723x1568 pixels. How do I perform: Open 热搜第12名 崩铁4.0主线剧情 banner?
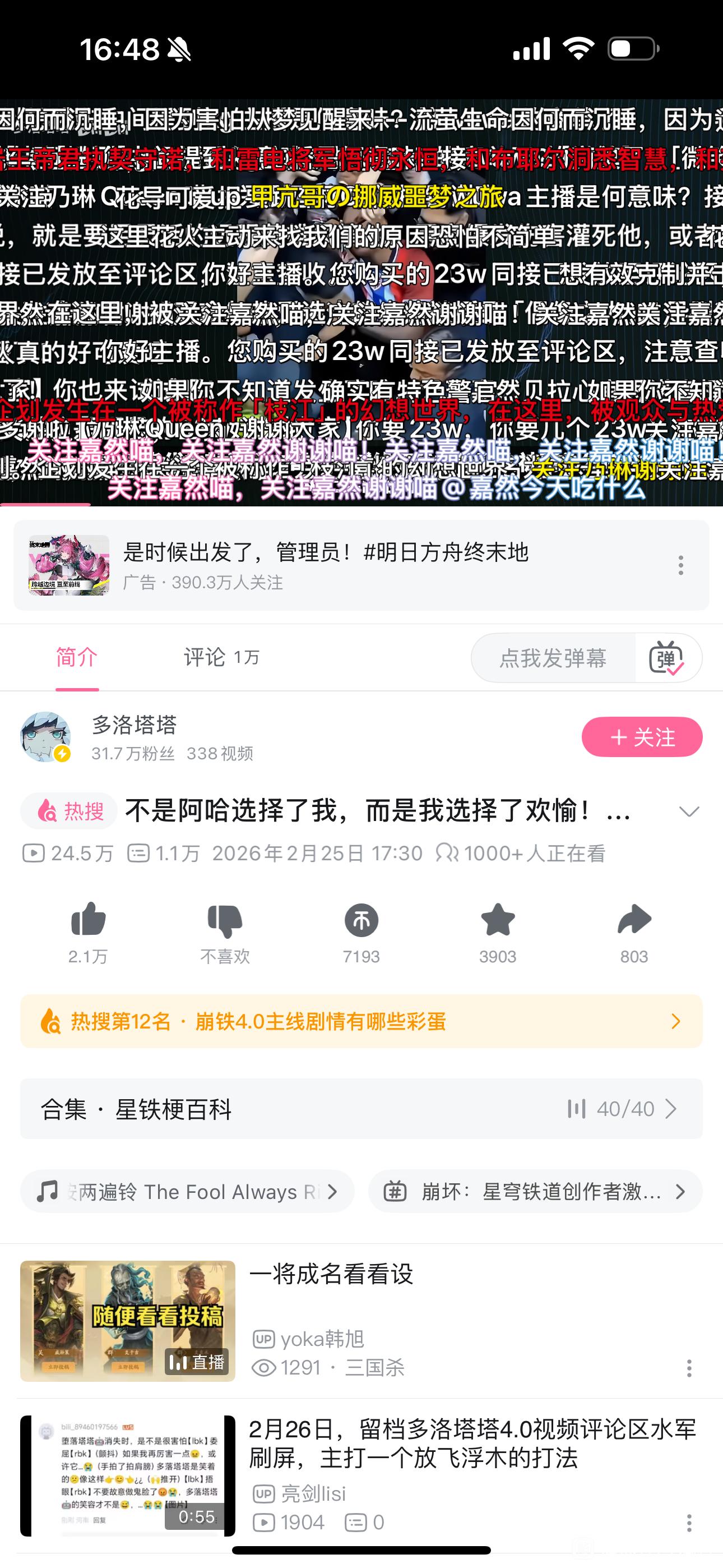coord(361,1021)
